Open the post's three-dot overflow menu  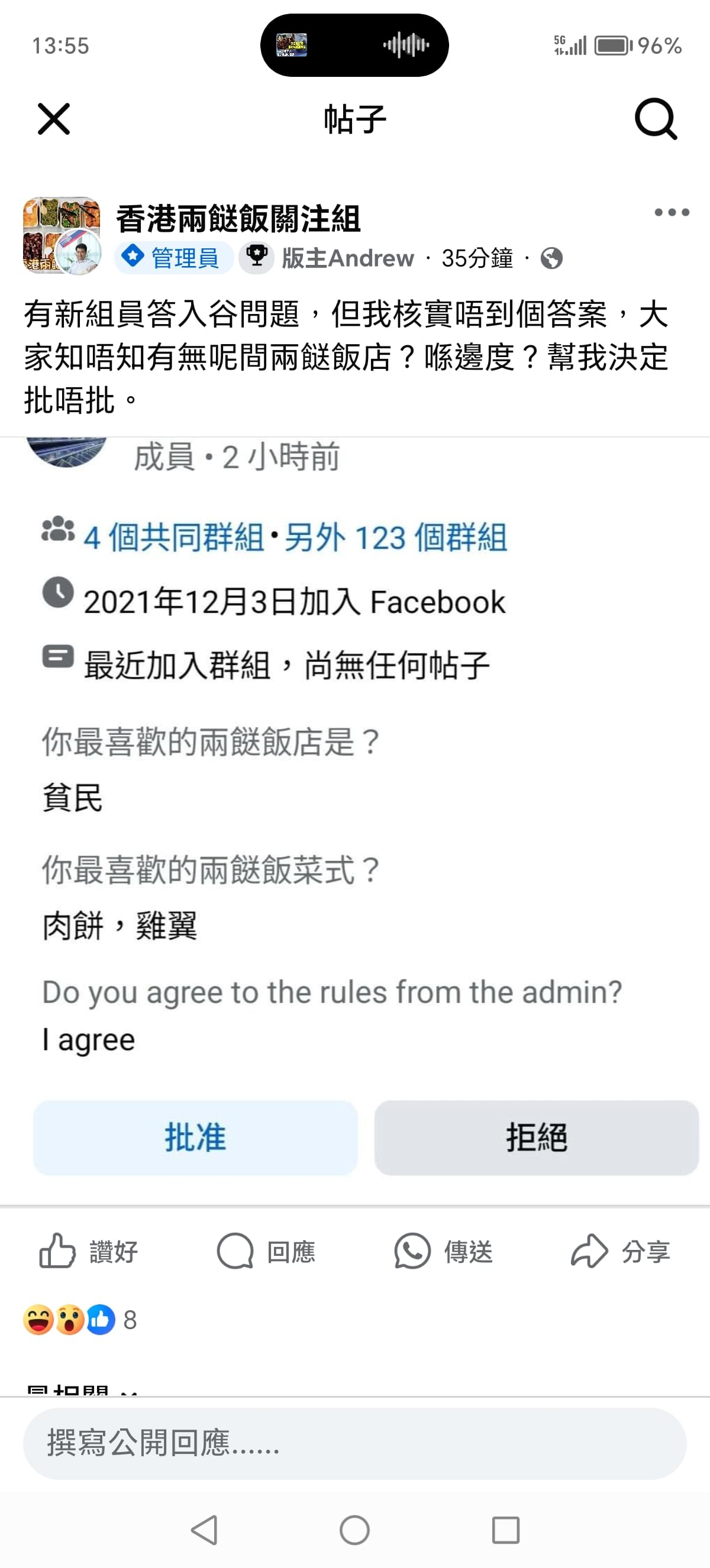(x=672, y=212)
